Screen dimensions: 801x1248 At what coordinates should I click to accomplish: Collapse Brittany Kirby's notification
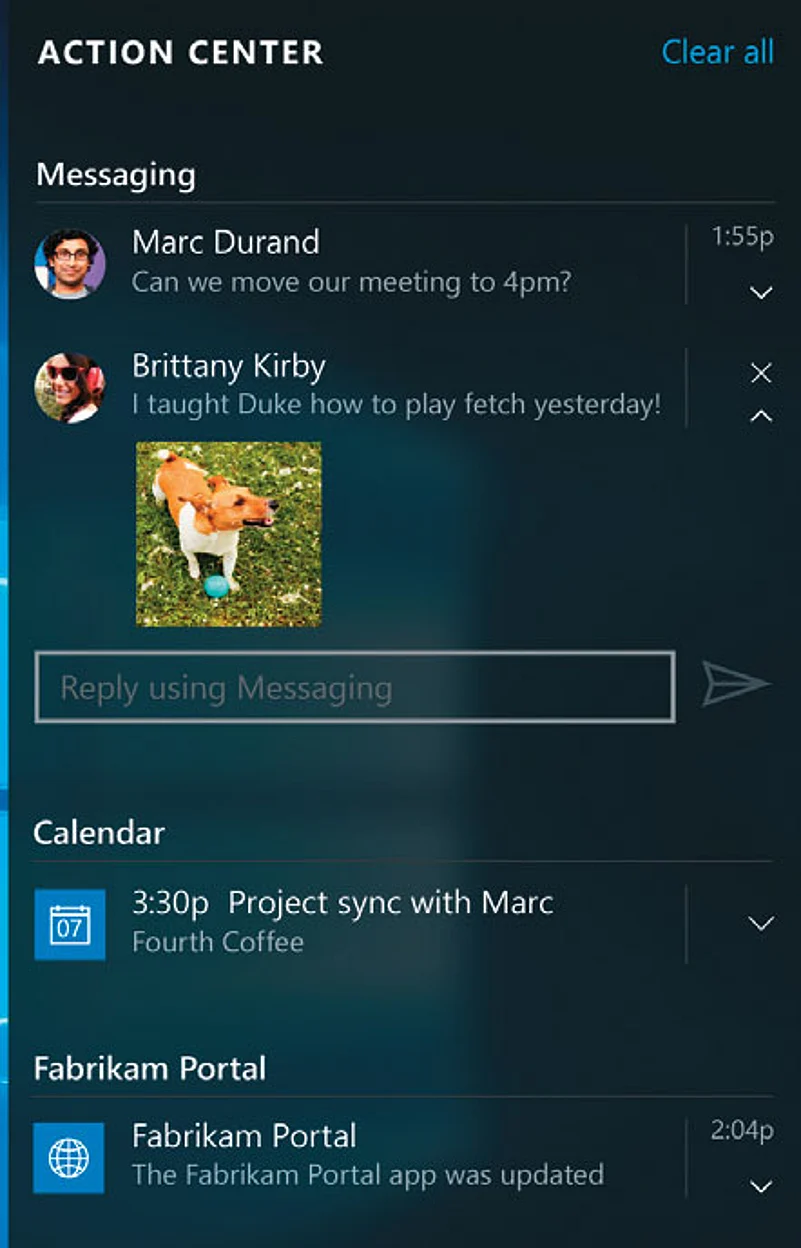[761, 416]
